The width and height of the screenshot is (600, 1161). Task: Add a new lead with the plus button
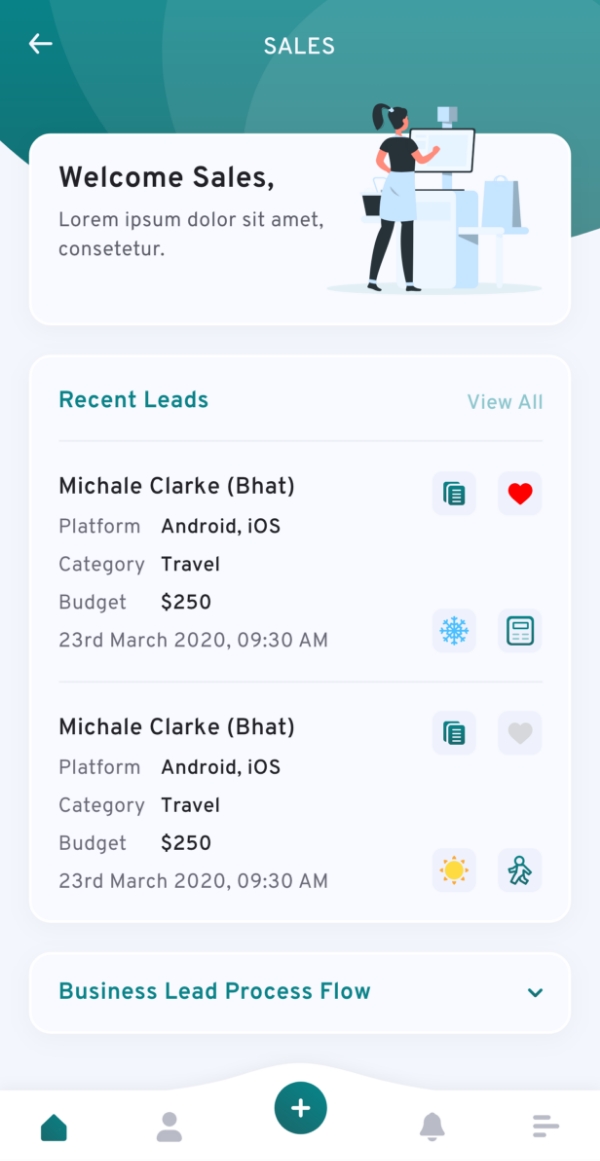point(300,1108)
